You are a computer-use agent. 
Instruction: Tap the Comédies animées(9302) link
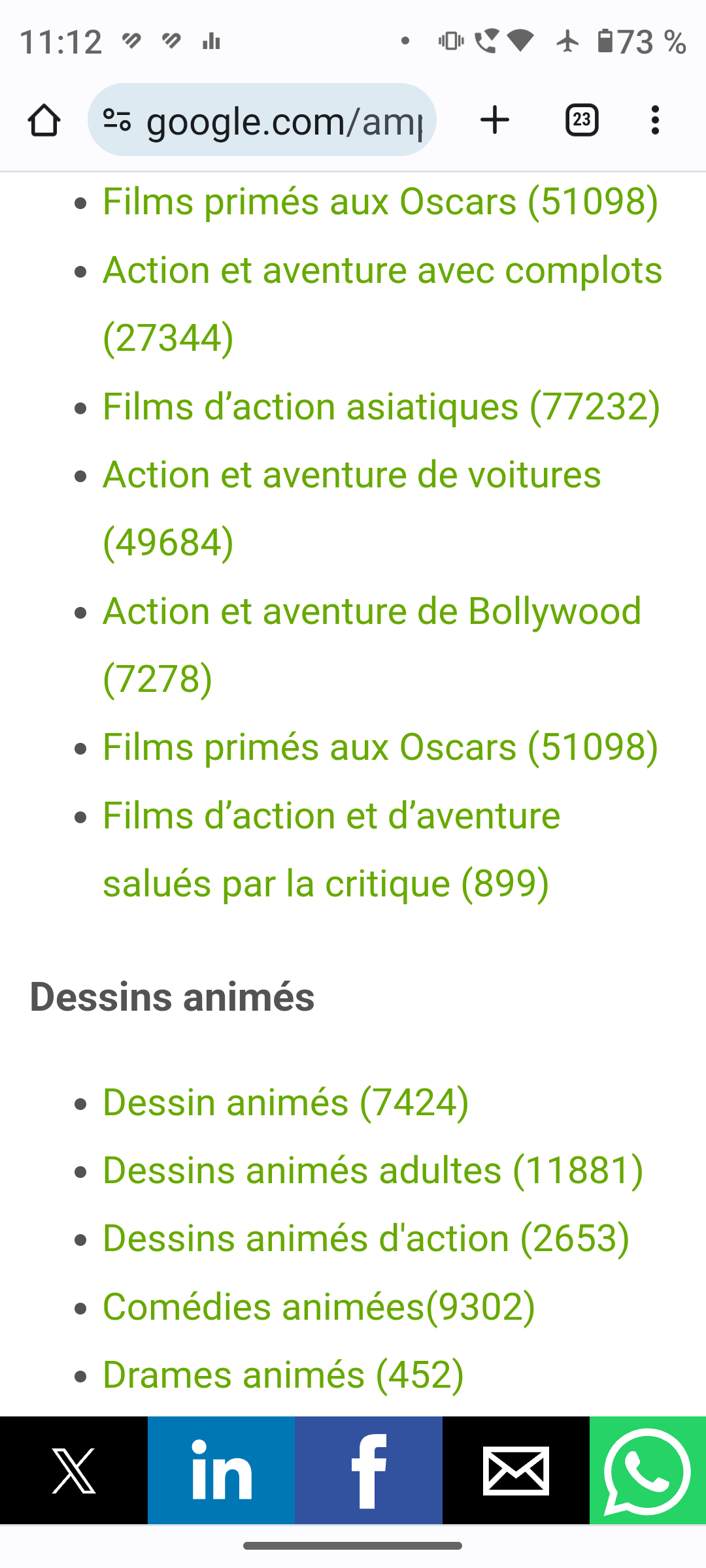coord(319,1307)
